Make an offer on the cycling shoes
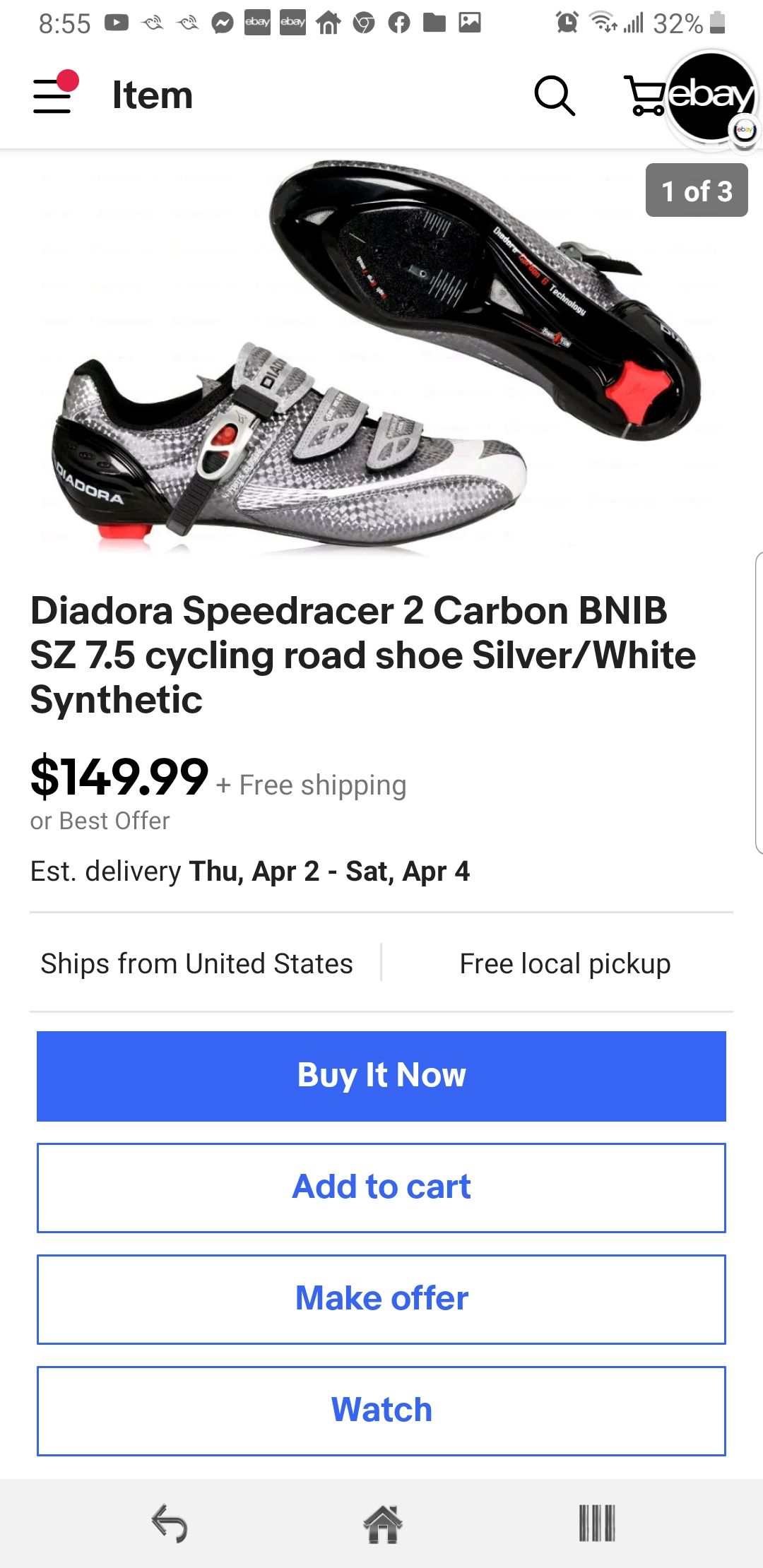 click(380, 1298)
